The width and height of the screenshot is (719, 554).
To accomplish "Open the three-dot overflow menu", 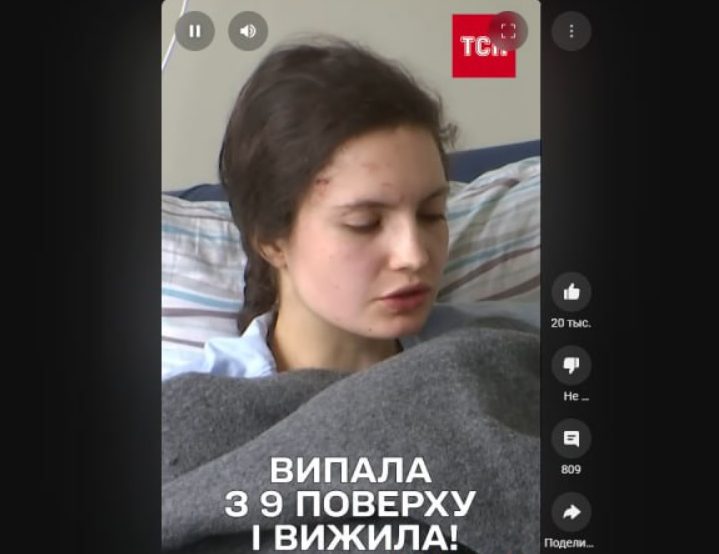I will point(571,31).
